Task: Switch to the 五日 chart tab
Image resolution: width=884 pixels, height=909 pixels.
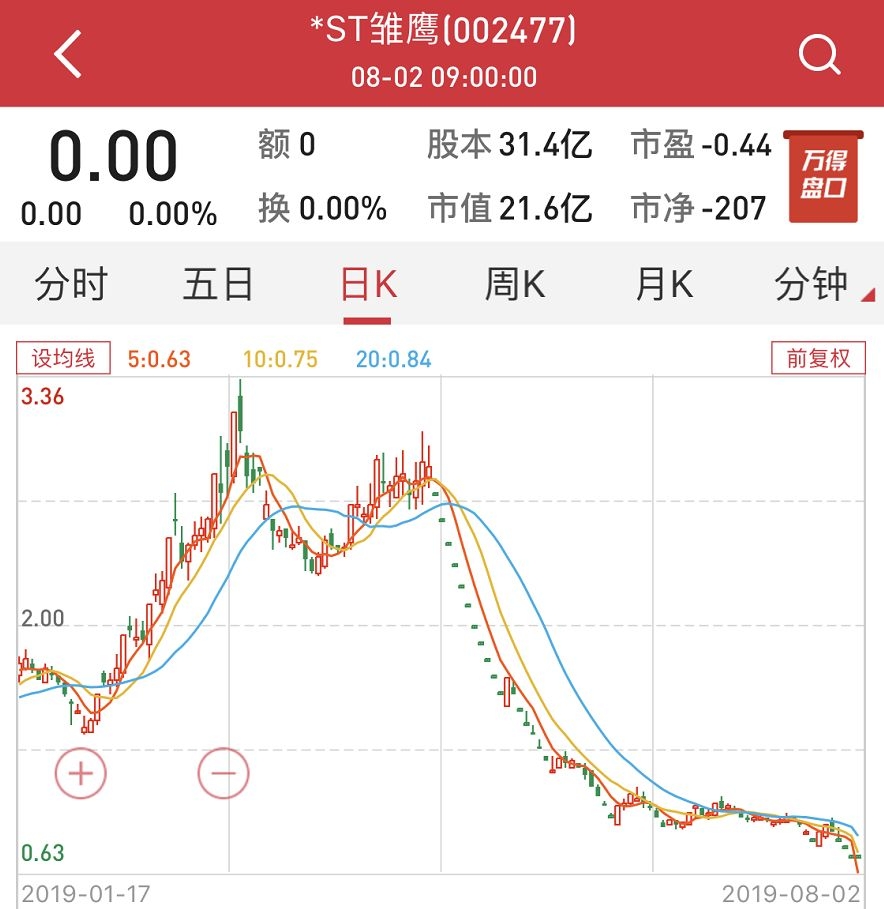Action: pyautogui.click(x=218, y=285)
